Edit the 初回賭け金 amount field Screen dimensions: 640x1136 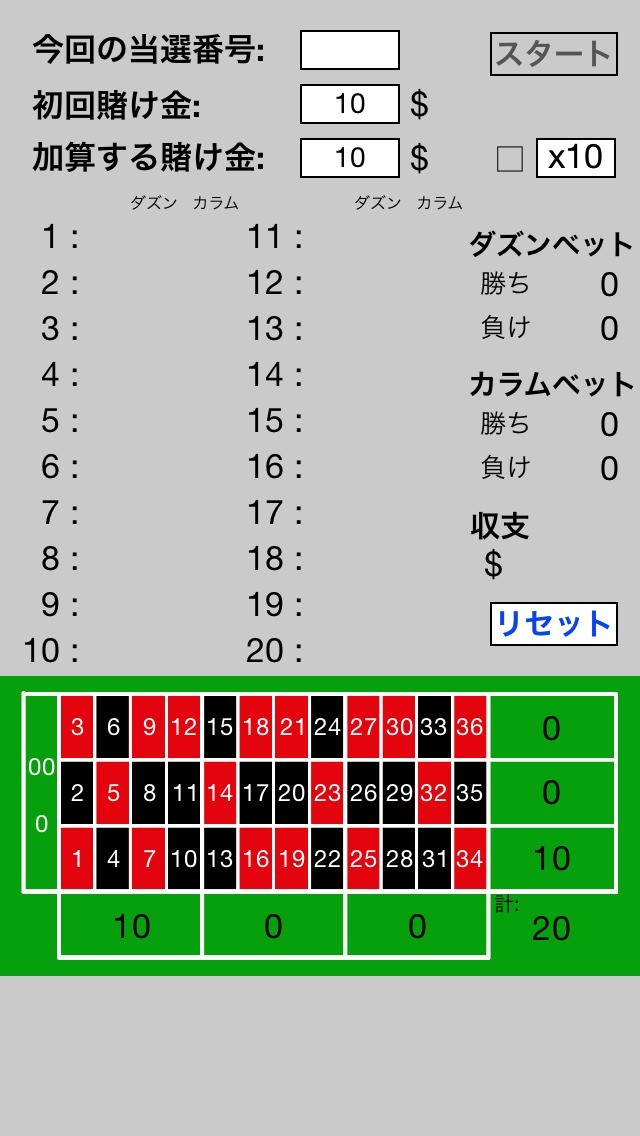pyautogui.click(x=350, y=104)
